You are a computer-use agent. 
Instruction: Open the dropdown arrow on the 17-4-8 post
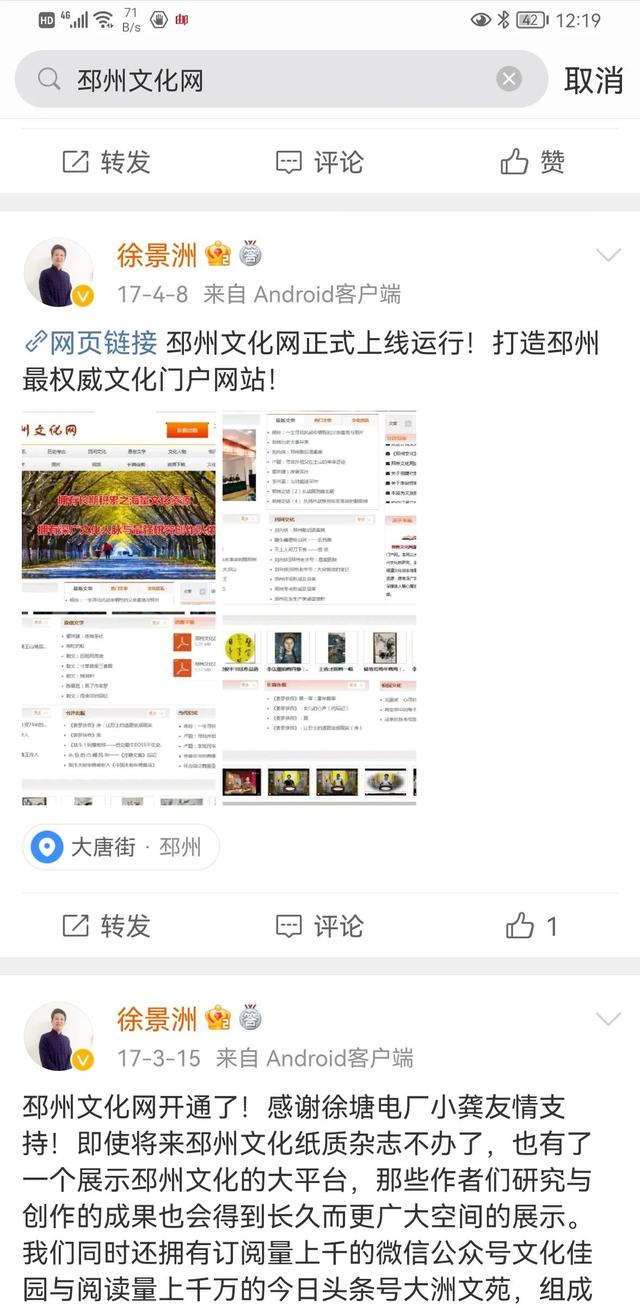click(608, 256)
